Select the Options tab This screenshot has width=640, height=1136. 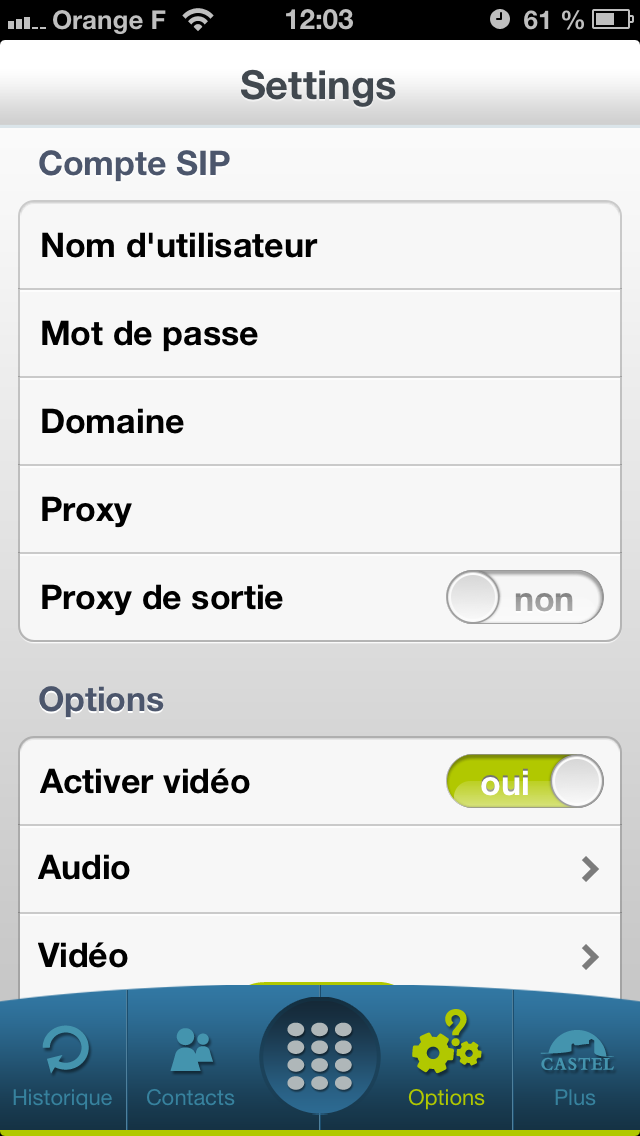[446, 1066]
